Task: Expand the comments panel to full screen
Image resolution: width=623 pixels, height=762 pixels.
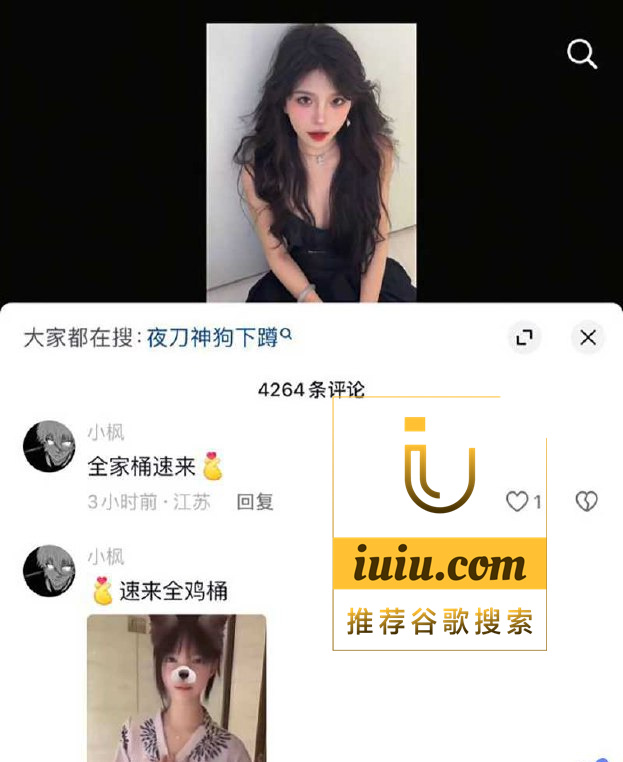Action: [524, 338]
